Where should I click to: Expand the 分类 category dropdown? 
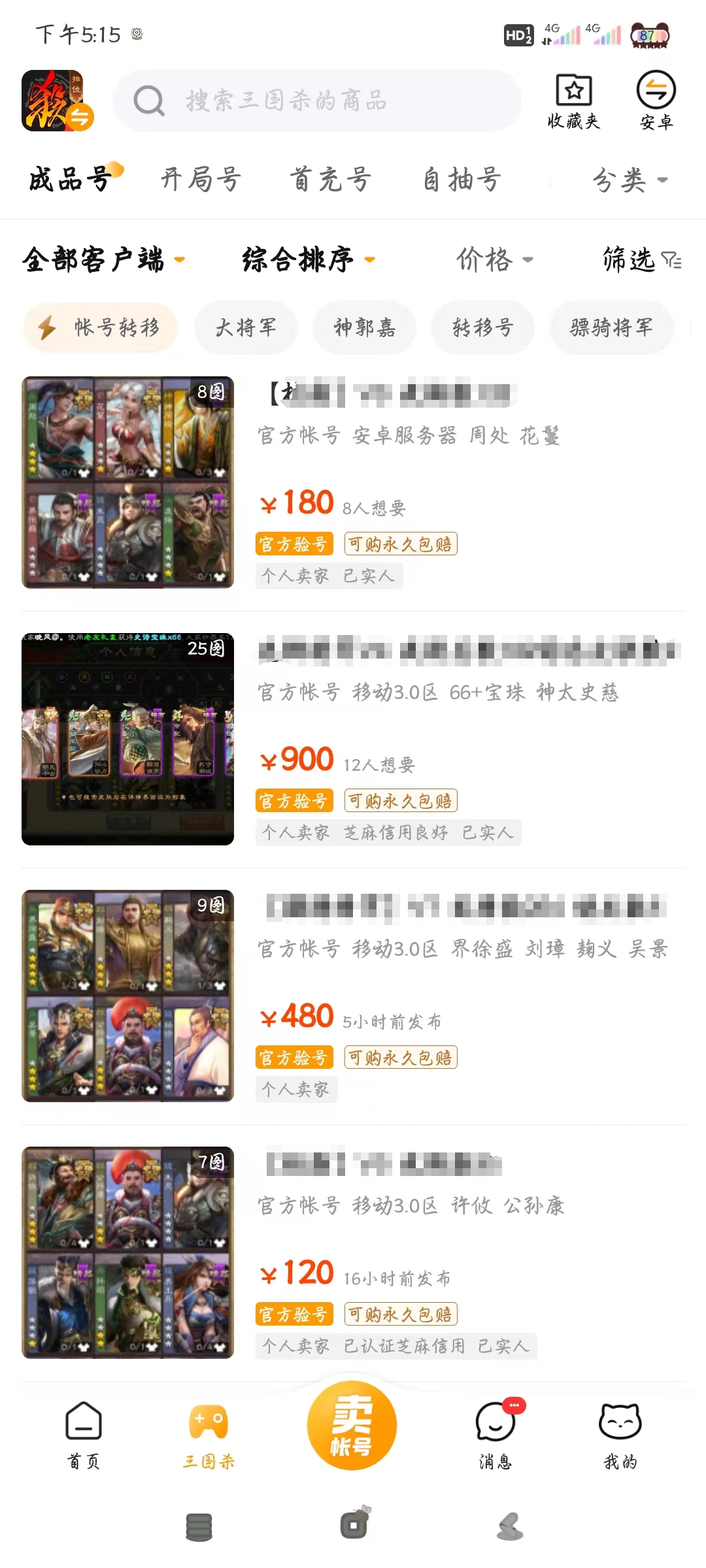(x=629, y=180)
